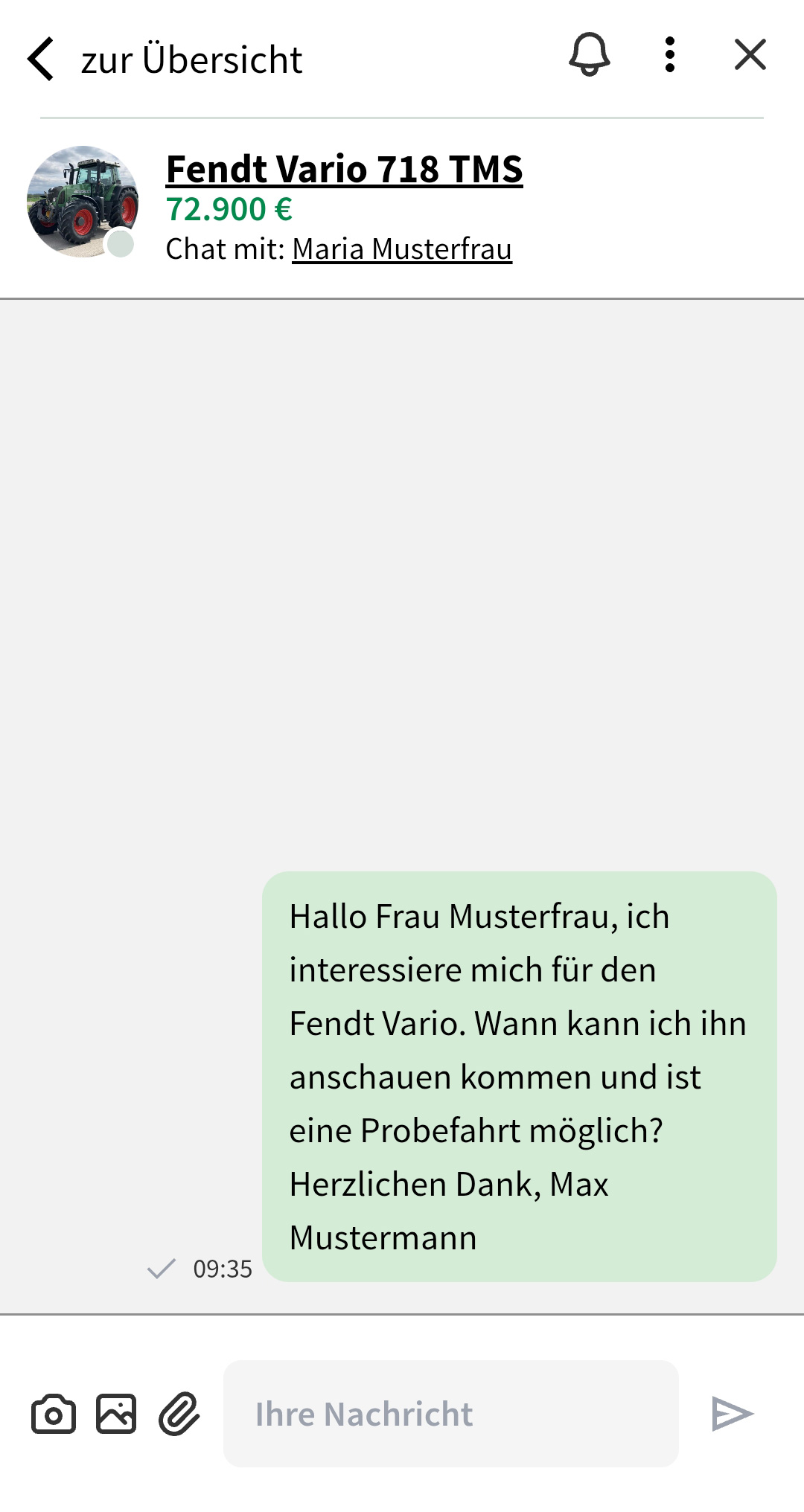Attach a file with the paperclip
The image size is (804, 1512).
coord(179,1412)
